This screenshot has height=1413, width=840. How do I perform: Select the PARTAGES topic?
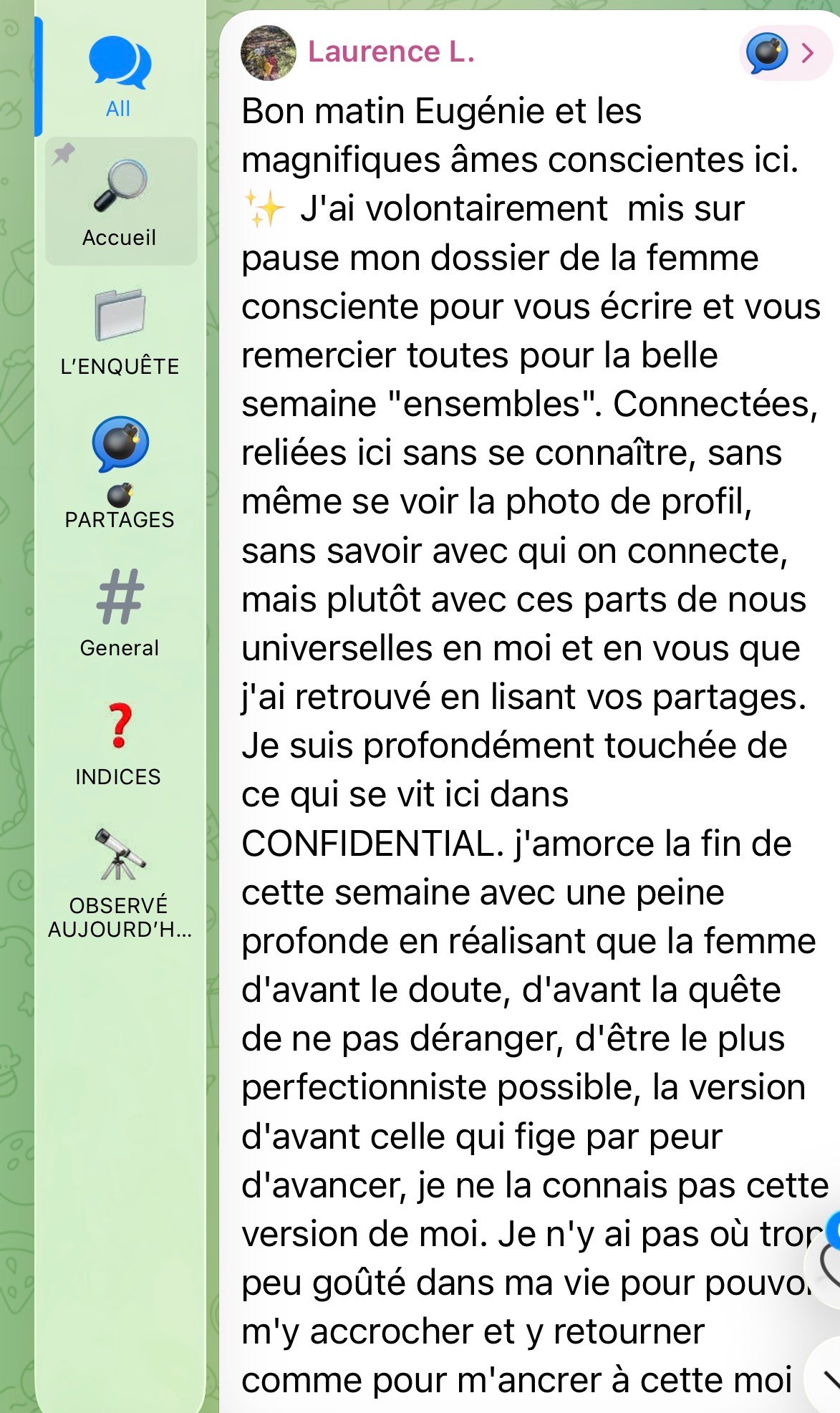tap(120, 471)
